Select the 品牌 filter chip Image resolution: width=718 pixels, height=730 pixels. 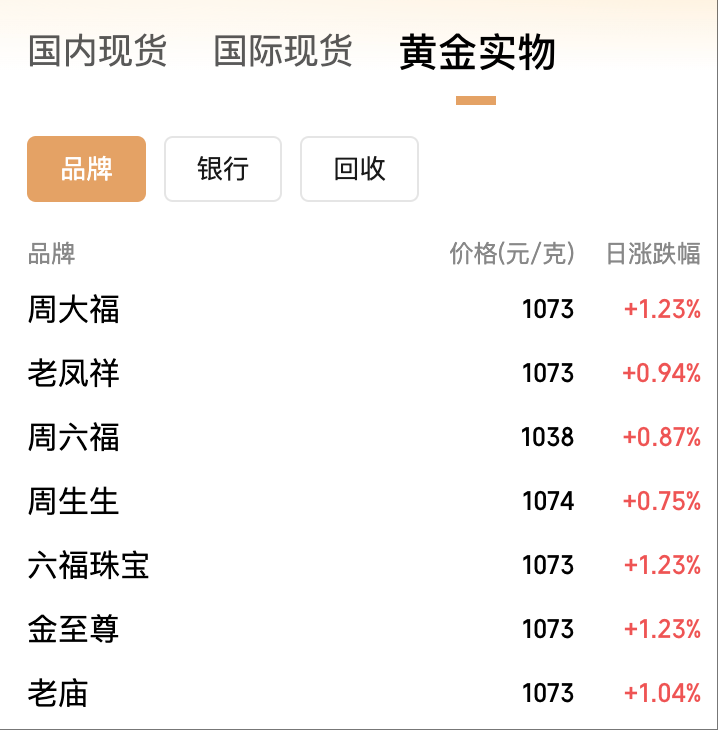(x=86, y=169)
